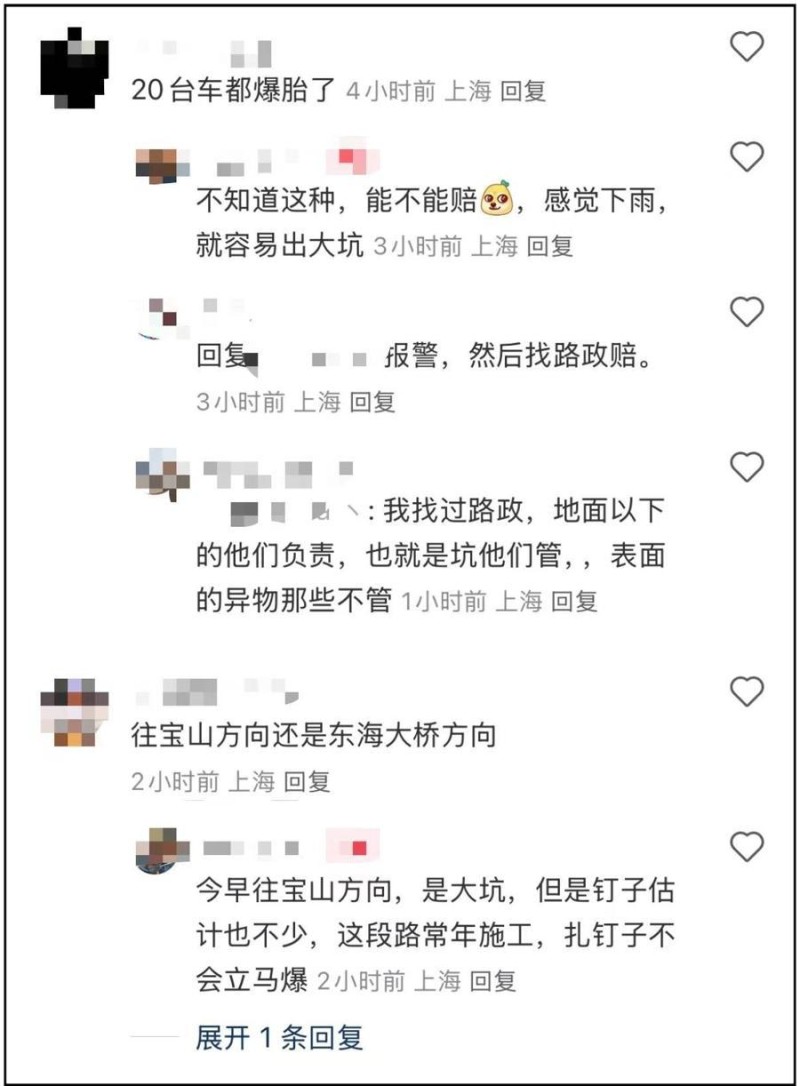Like the comment about 我找过路政
Screen dimensions: 800x1086
click(746, 466)
